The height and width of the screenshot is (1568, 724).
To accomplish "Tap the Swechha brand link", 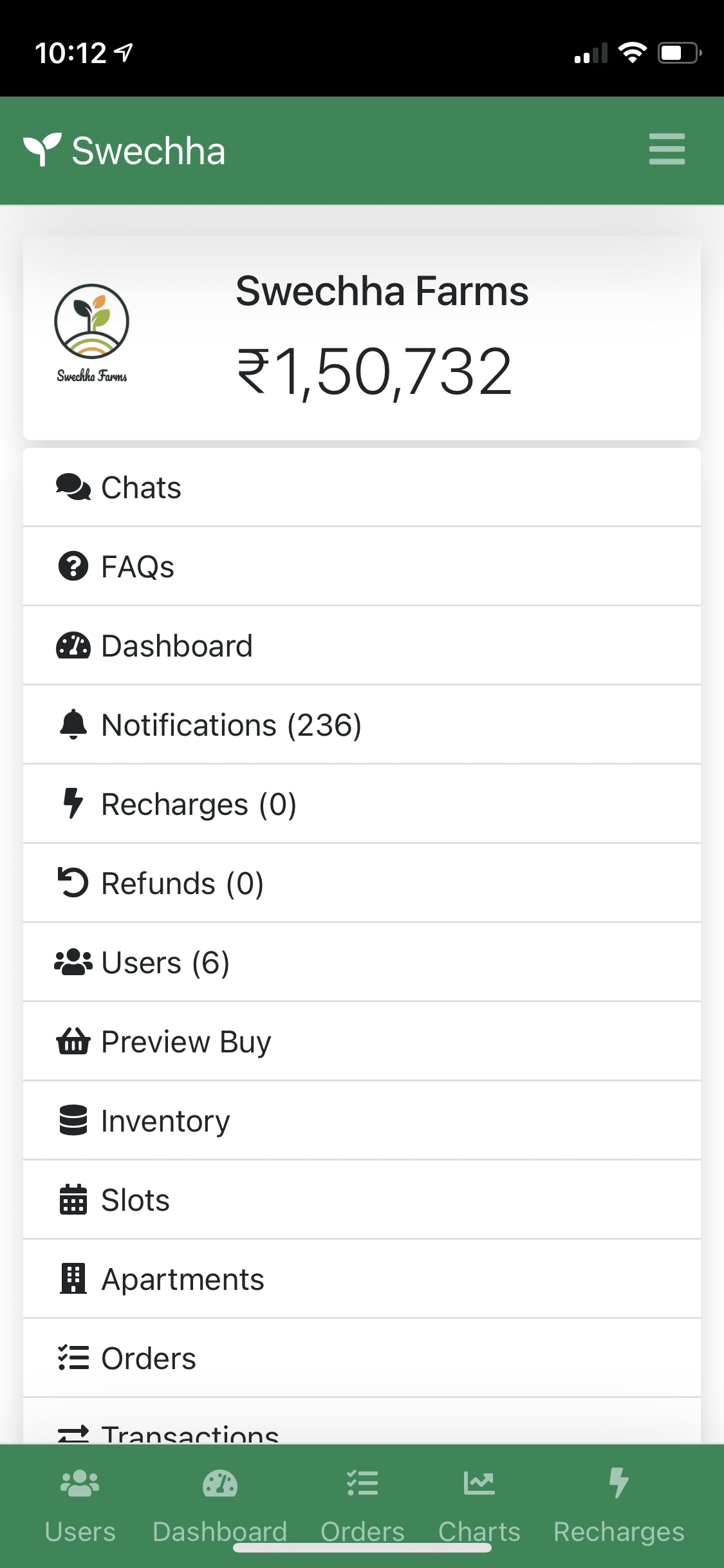I will coord(125,151).
